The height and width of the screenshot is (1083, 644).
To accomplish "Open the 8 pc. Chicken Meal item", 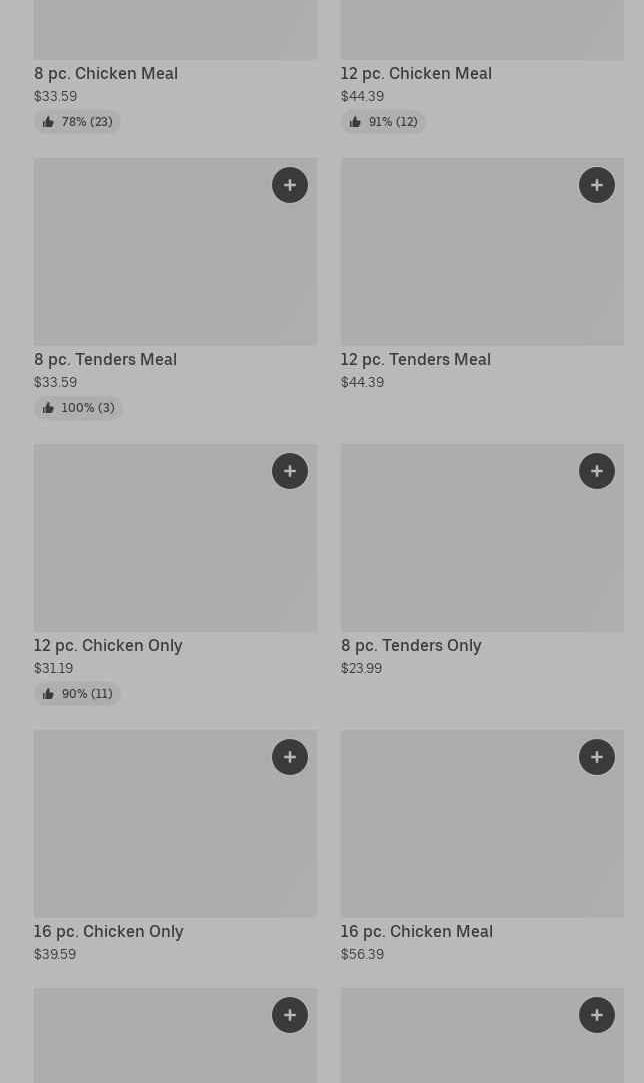I will coord(176,67).
